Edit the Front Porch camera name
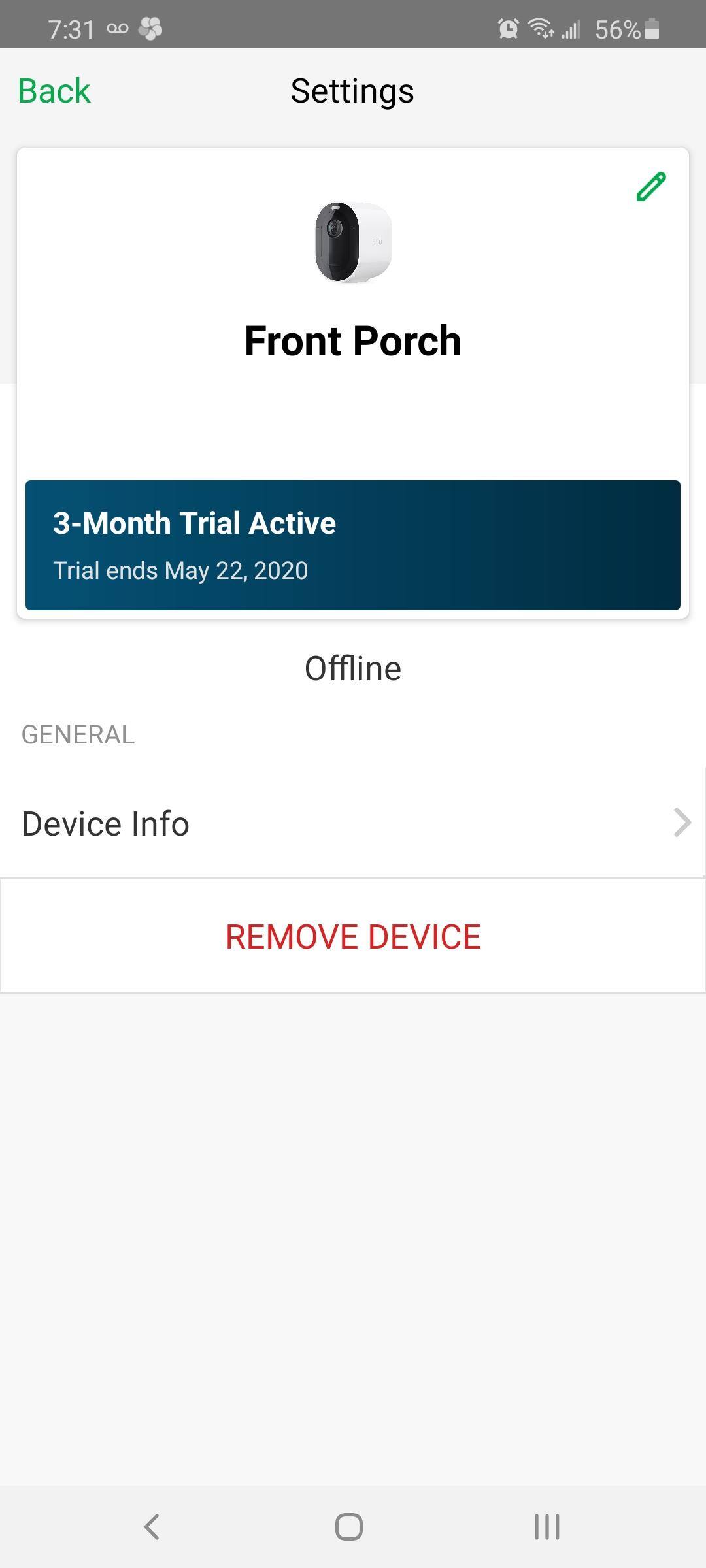The height and width of the screenshot is (1568, 706). click(x=650, y=187)
